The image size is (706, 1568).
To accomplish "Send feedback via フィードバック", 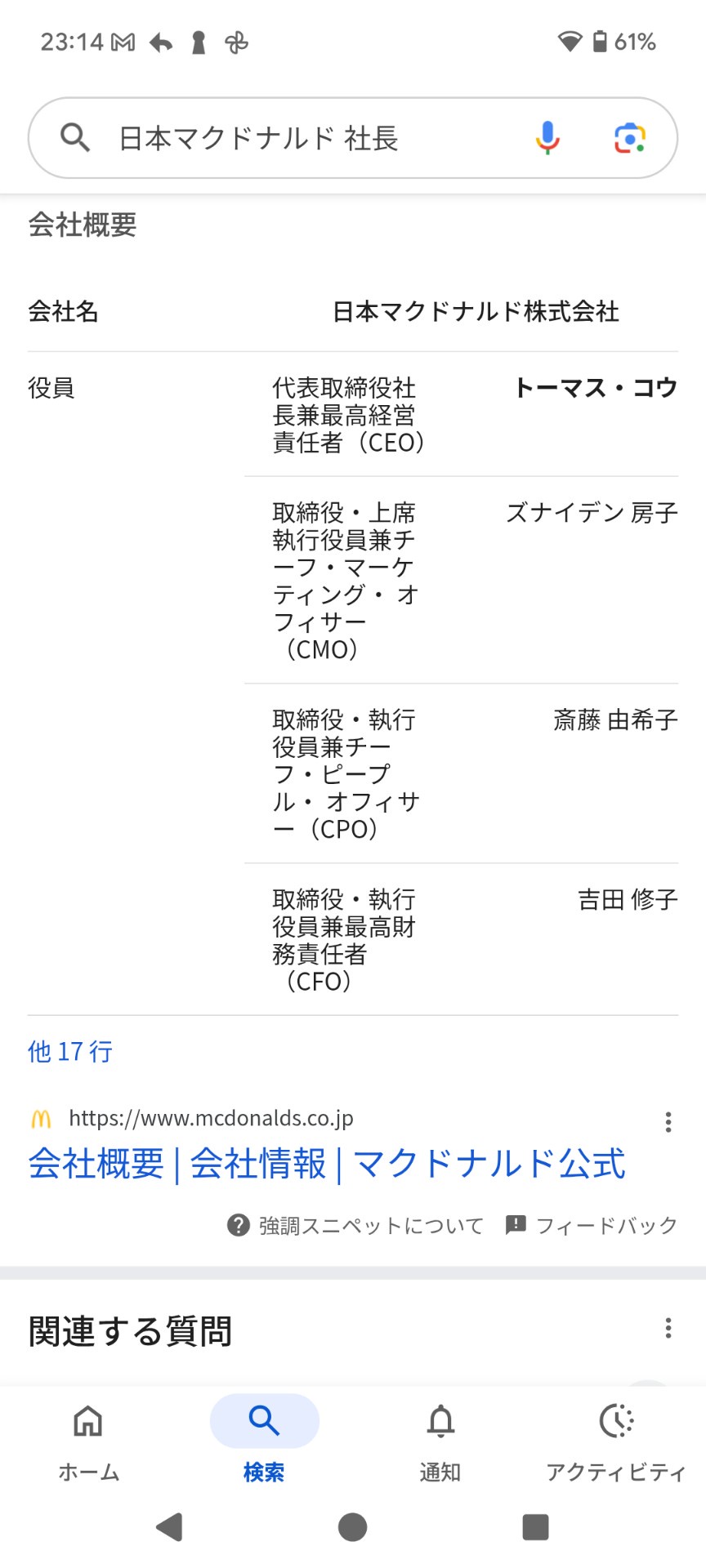I will (x=592, y=1225).
